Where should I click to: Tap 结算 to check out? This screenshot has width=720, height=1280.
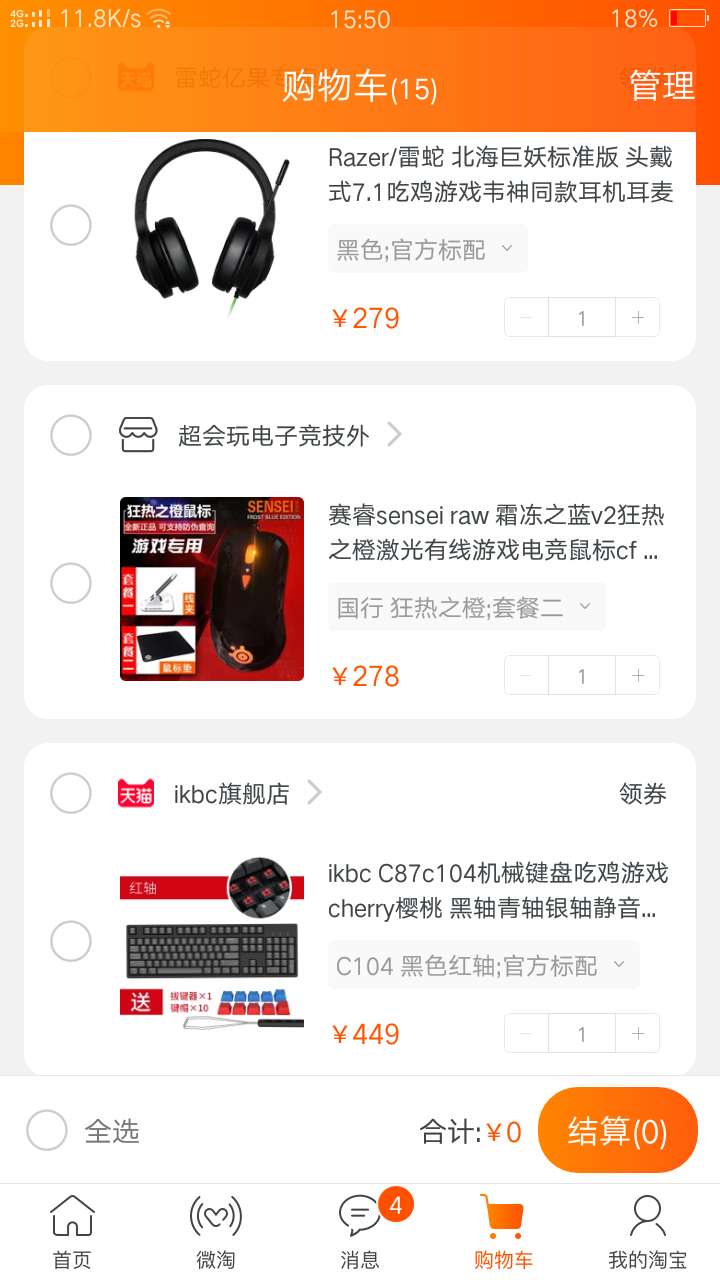pyautogui.click(x=617, y=1131)
